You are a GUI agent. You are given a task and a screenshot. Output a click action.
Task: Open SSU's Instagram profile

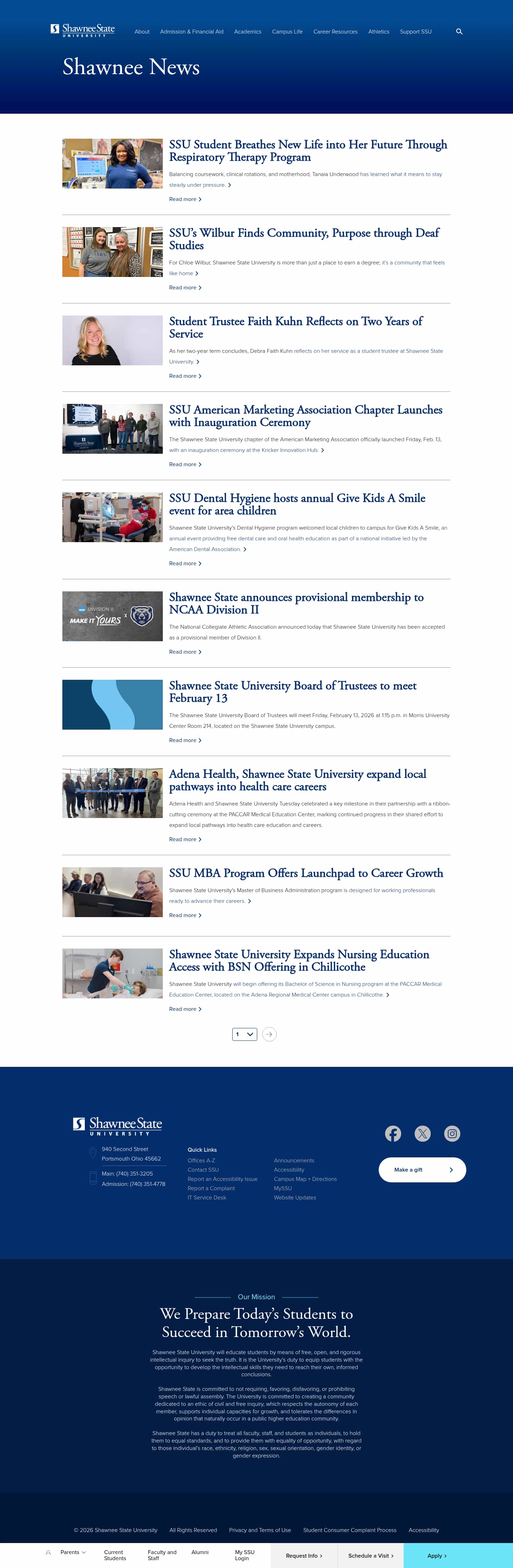[452, 1133]
